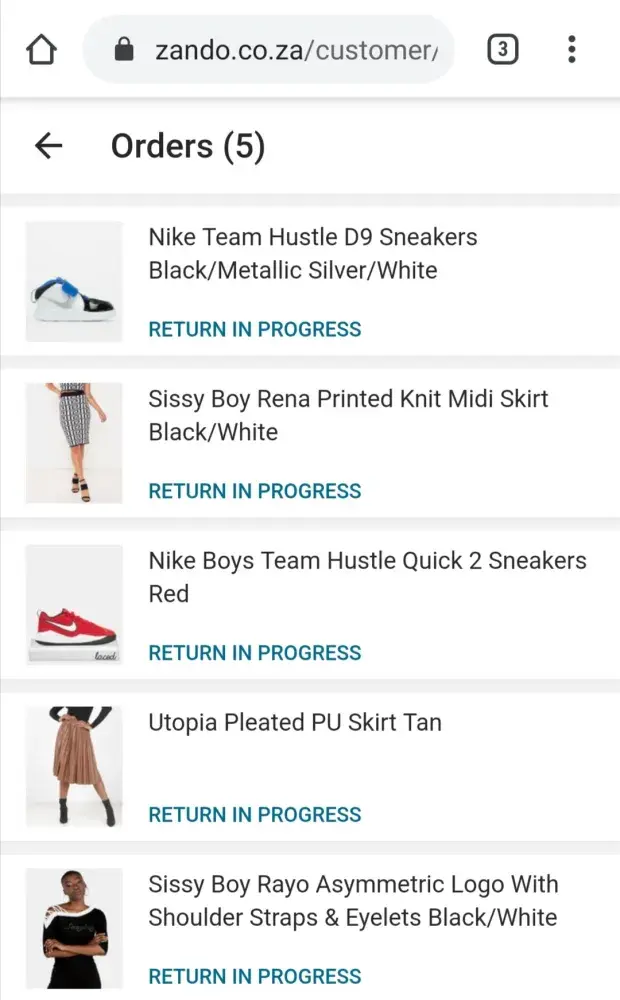Select the Nike Boys Team Hustle Quick 2 order
The image size is (620, 1000).
coord(366,577)
